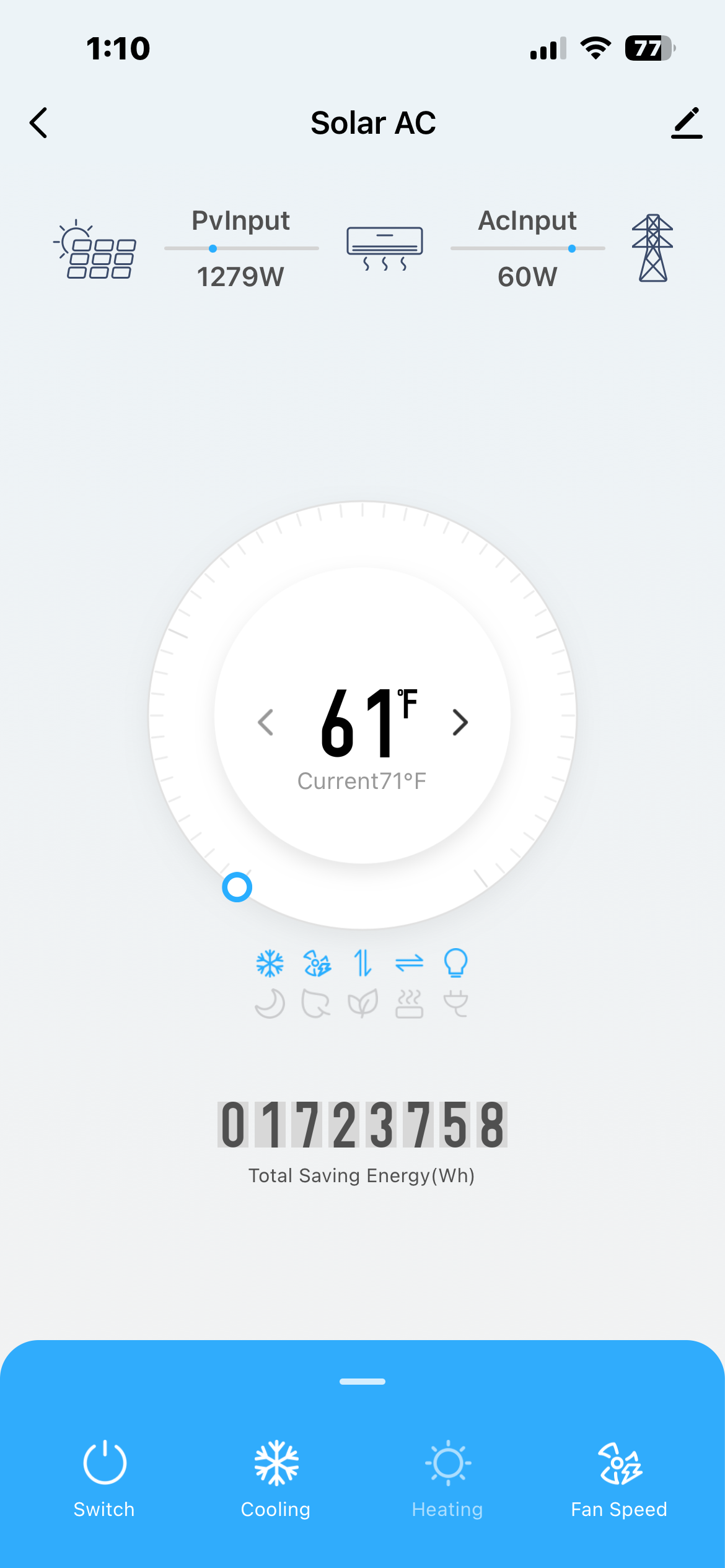
Task: Toggle the Switch power button
Action: pyautogui.click(x=104, y=1477)
